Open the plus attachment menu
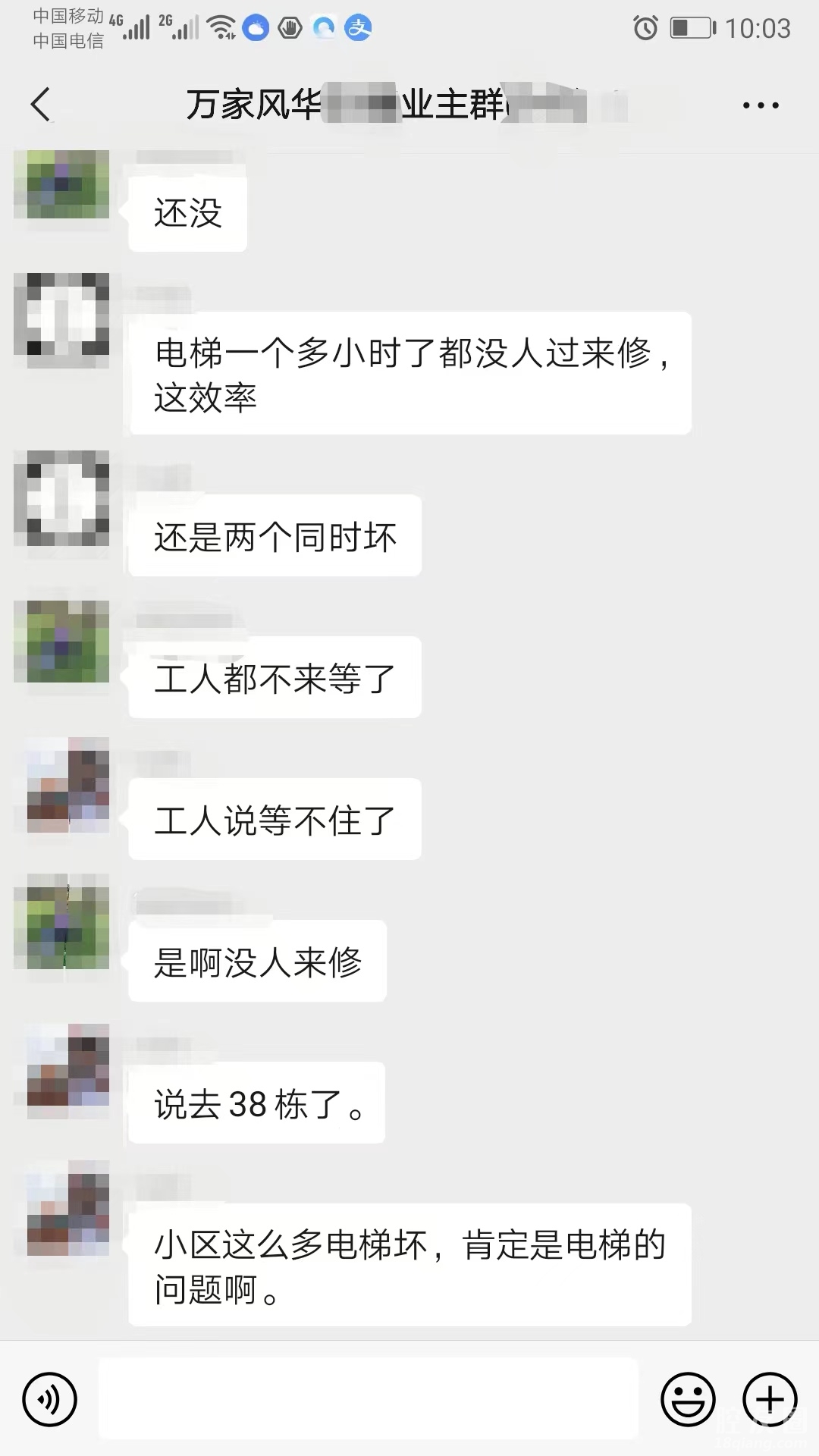Screen dimensions: 819x1456 click(x=769, y=1399)
